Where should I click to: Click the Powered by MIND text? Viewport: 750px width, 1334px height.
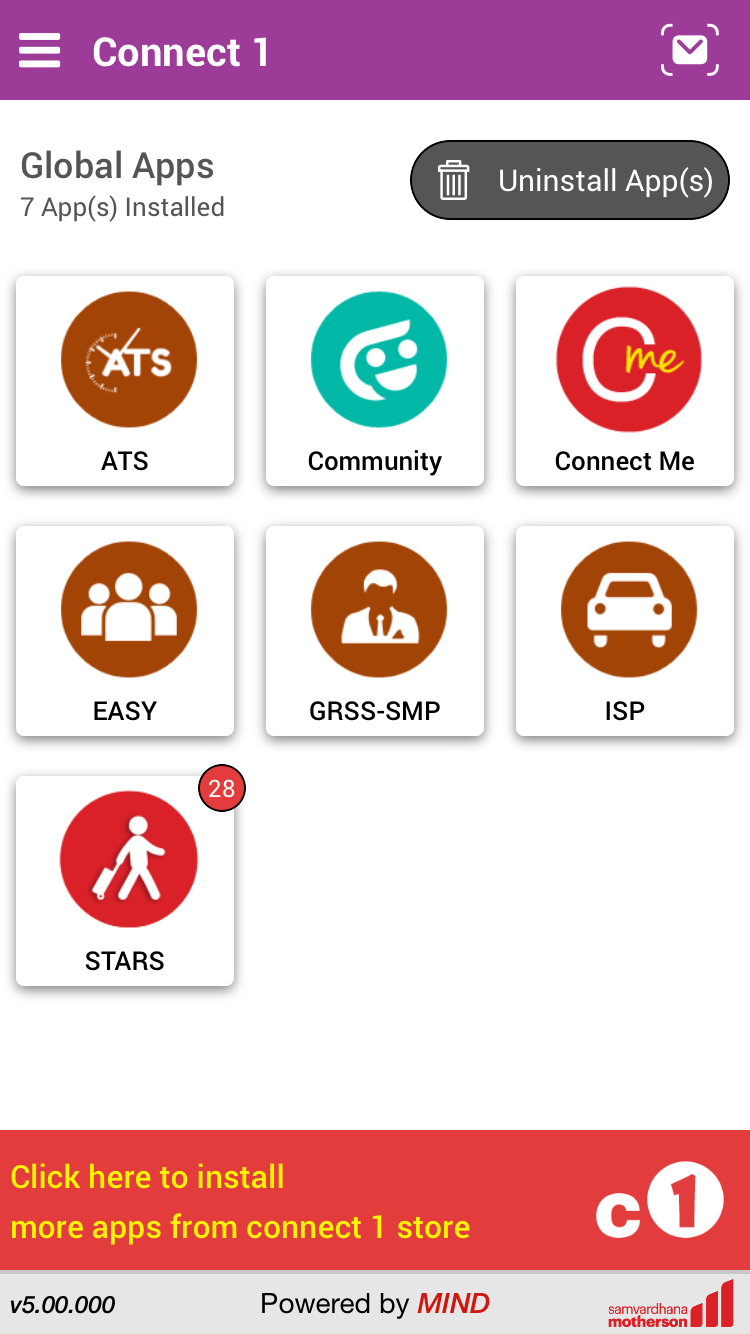(x=375, y=1303)
